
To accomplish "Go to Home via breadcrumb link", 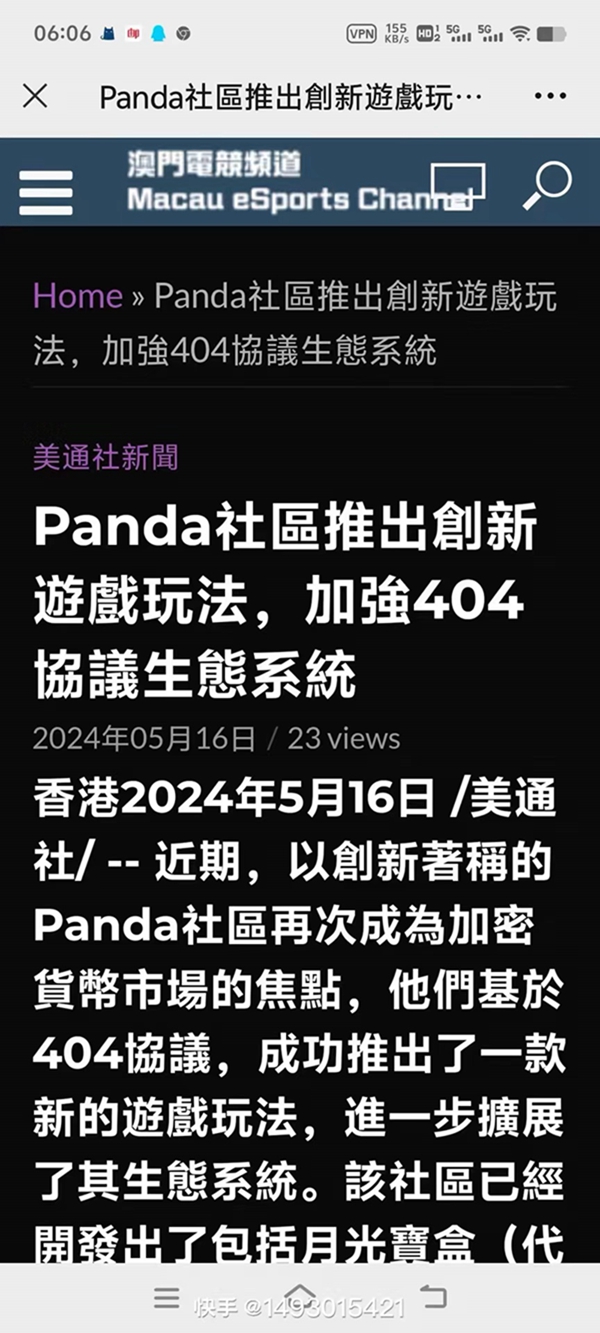I will point(78,296).
